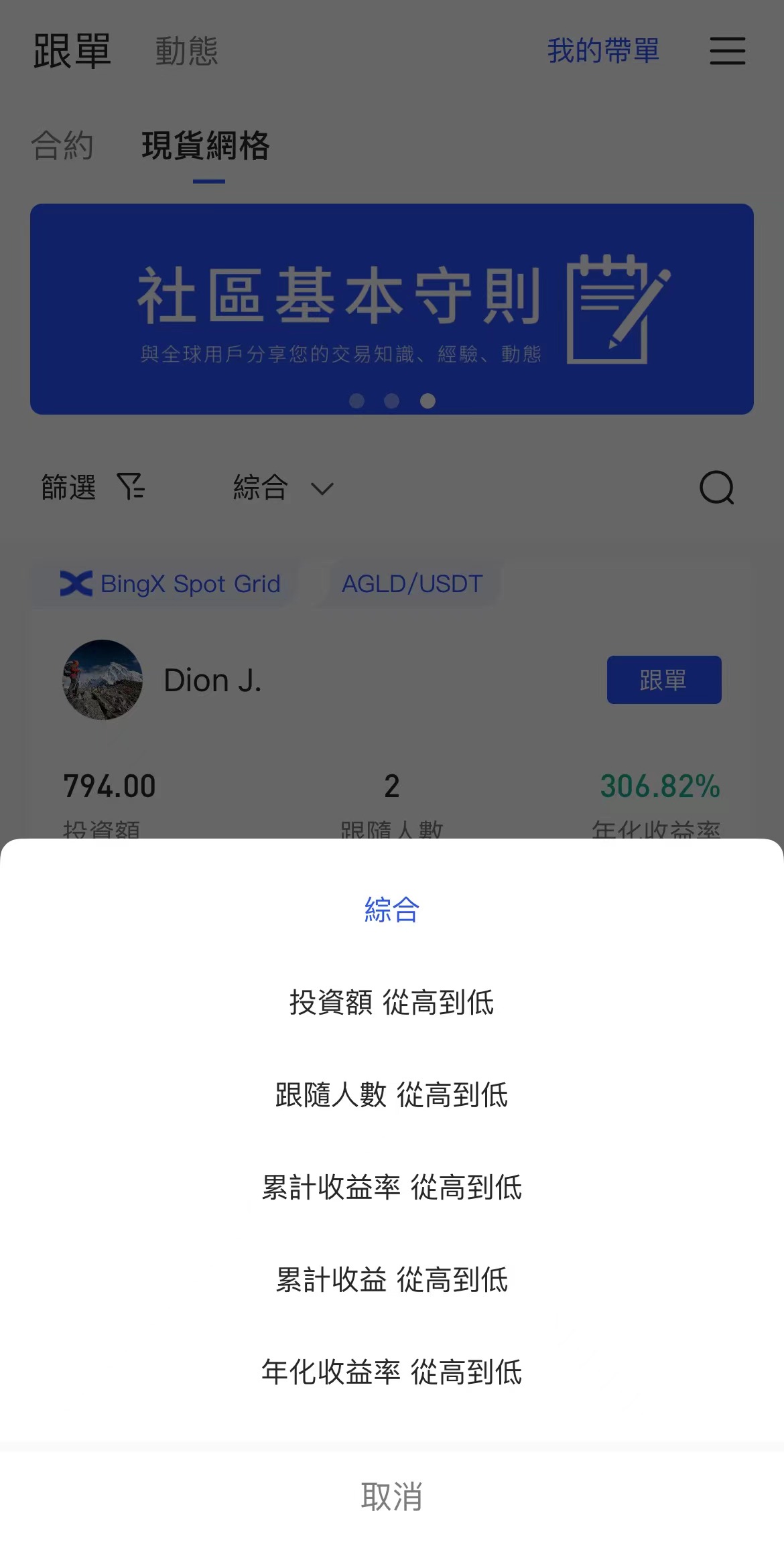Open the 我的帶單 page
Screen dimensions: 784x1568
(602, 51)
